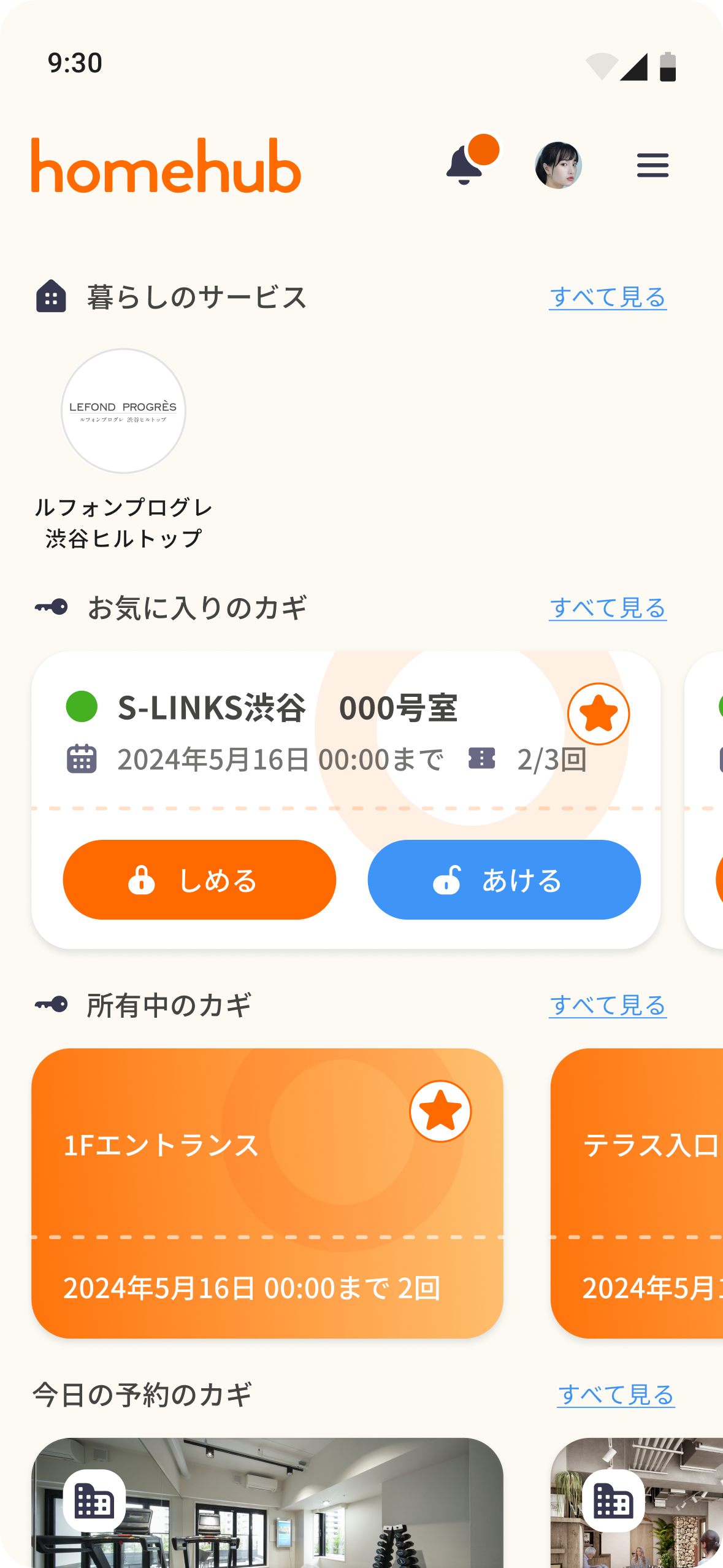This screenshot has width=723, height=1568.
Task: Toggle the star on 1Fエントランス key card
Action: click(x=440, y=1111)
